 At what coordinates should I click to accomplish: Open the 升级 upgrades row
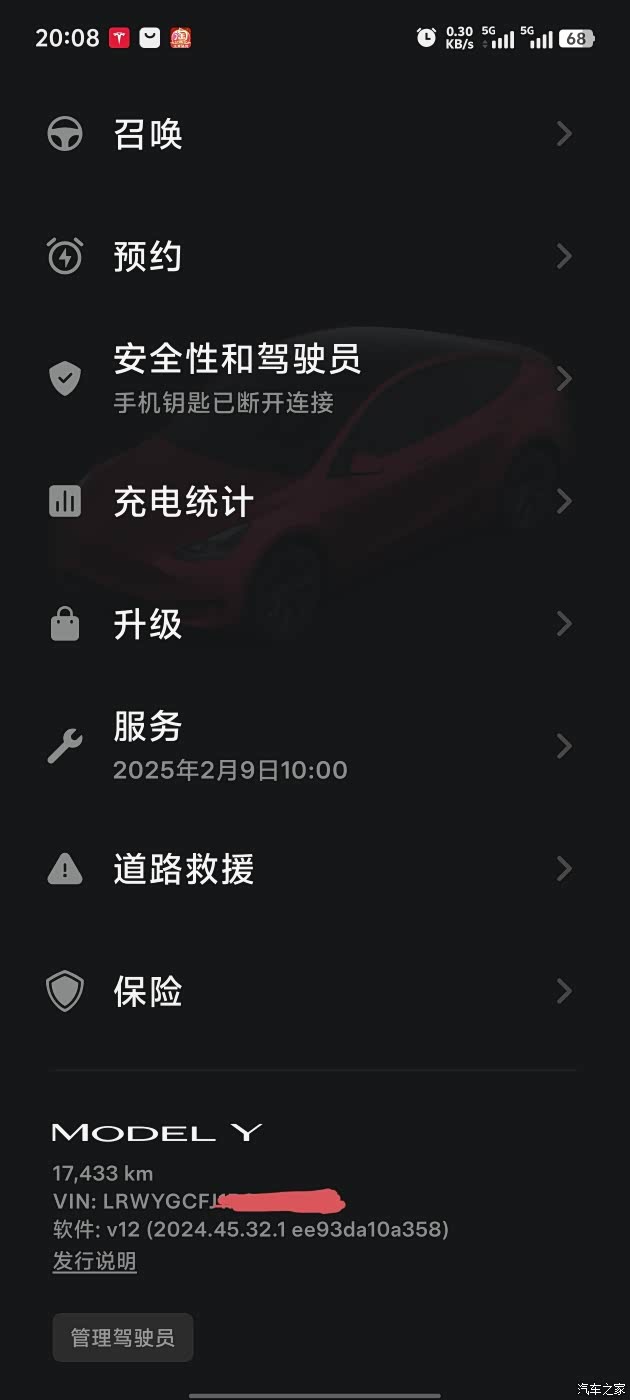[x=148, y=624]
